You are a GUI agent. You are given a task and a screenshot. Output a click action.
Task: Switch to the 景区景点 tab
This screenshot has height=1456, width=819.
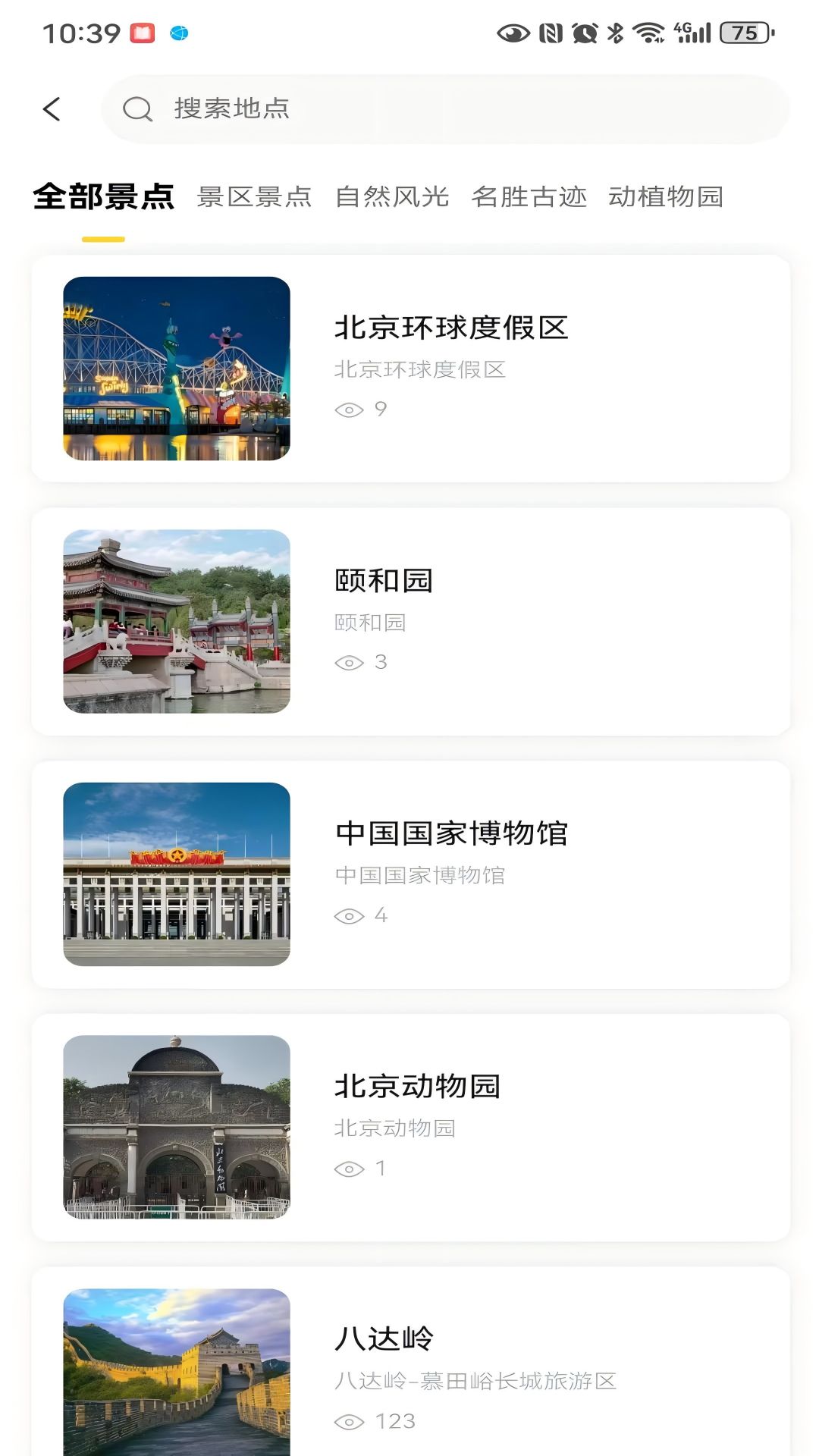[254, 197]
